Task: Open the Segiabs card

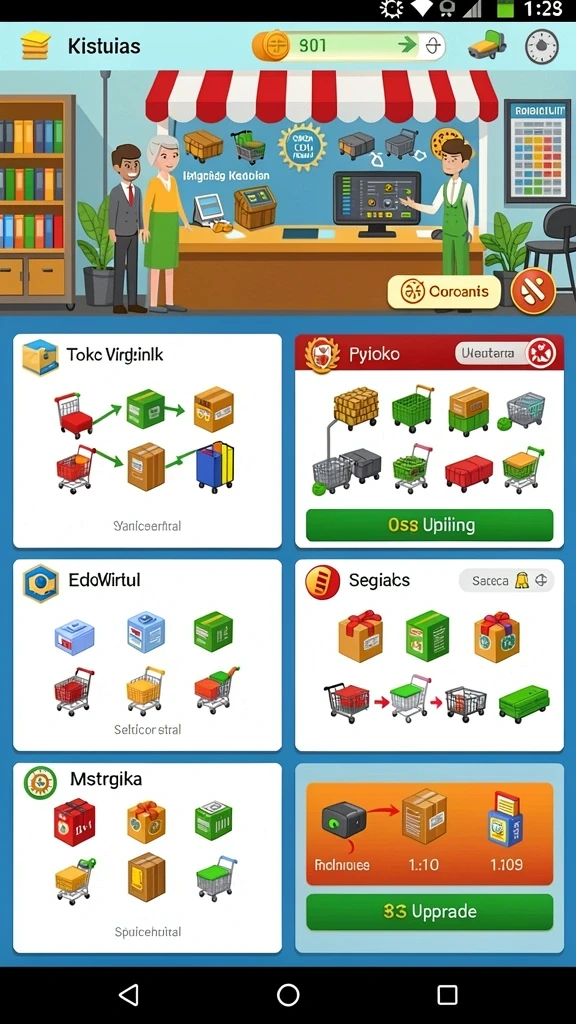Action: (x=429, y=655)
